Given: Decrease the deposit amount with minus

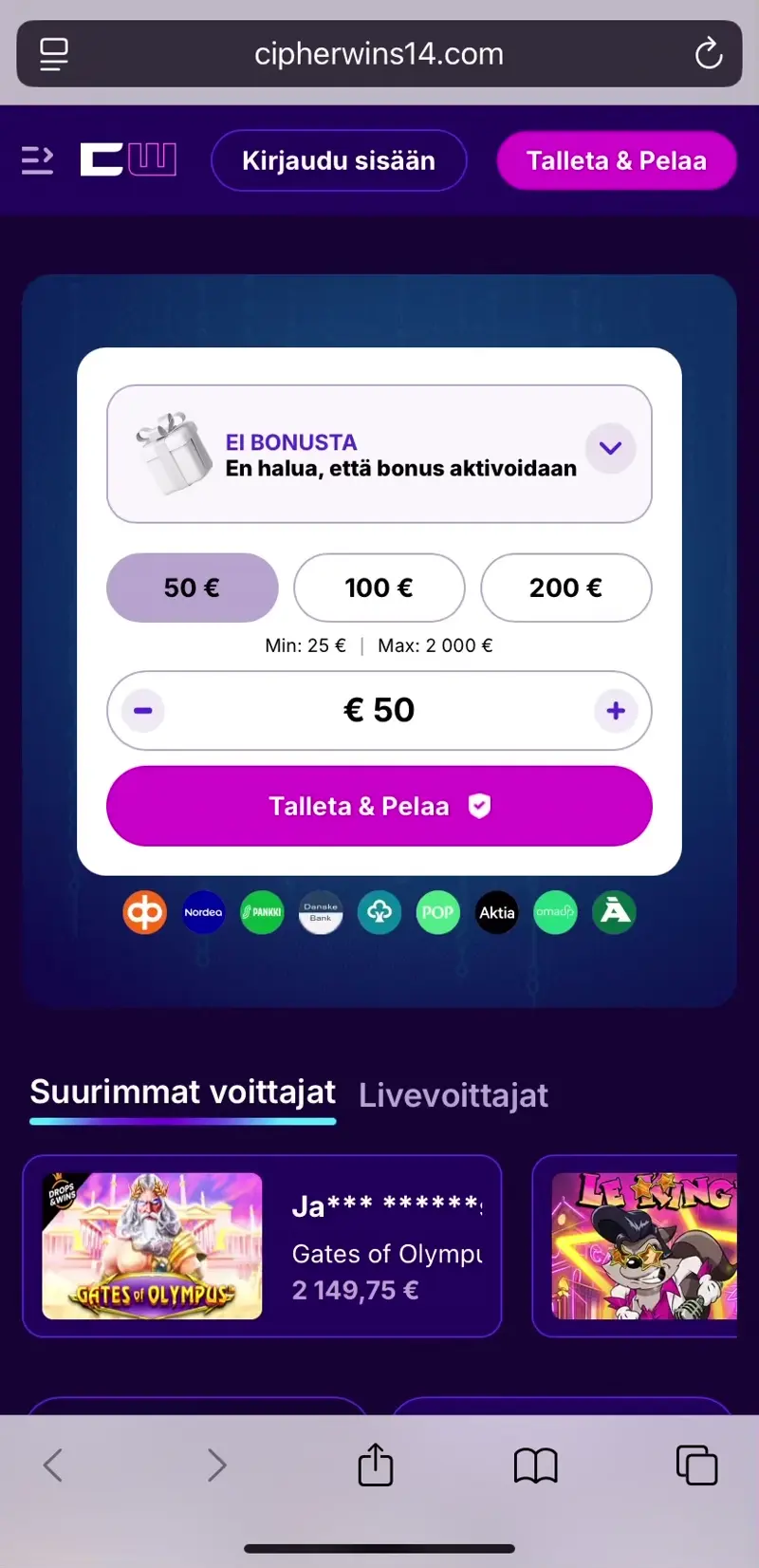Looking at the screenshot, I should (x=143, y=710).
